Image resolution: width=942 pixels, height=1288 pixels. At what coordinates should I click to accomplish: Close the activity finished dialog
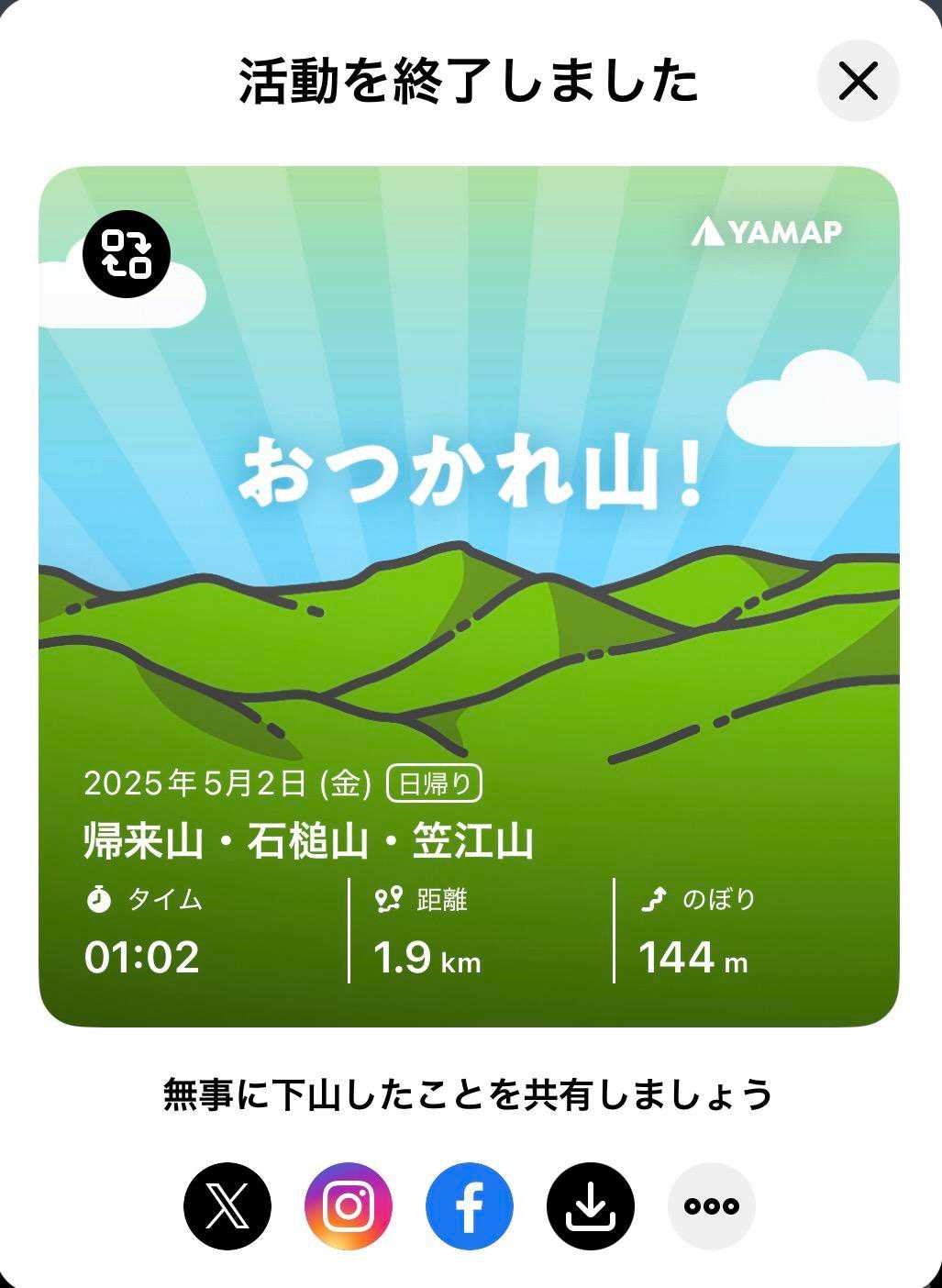(858, 82)
